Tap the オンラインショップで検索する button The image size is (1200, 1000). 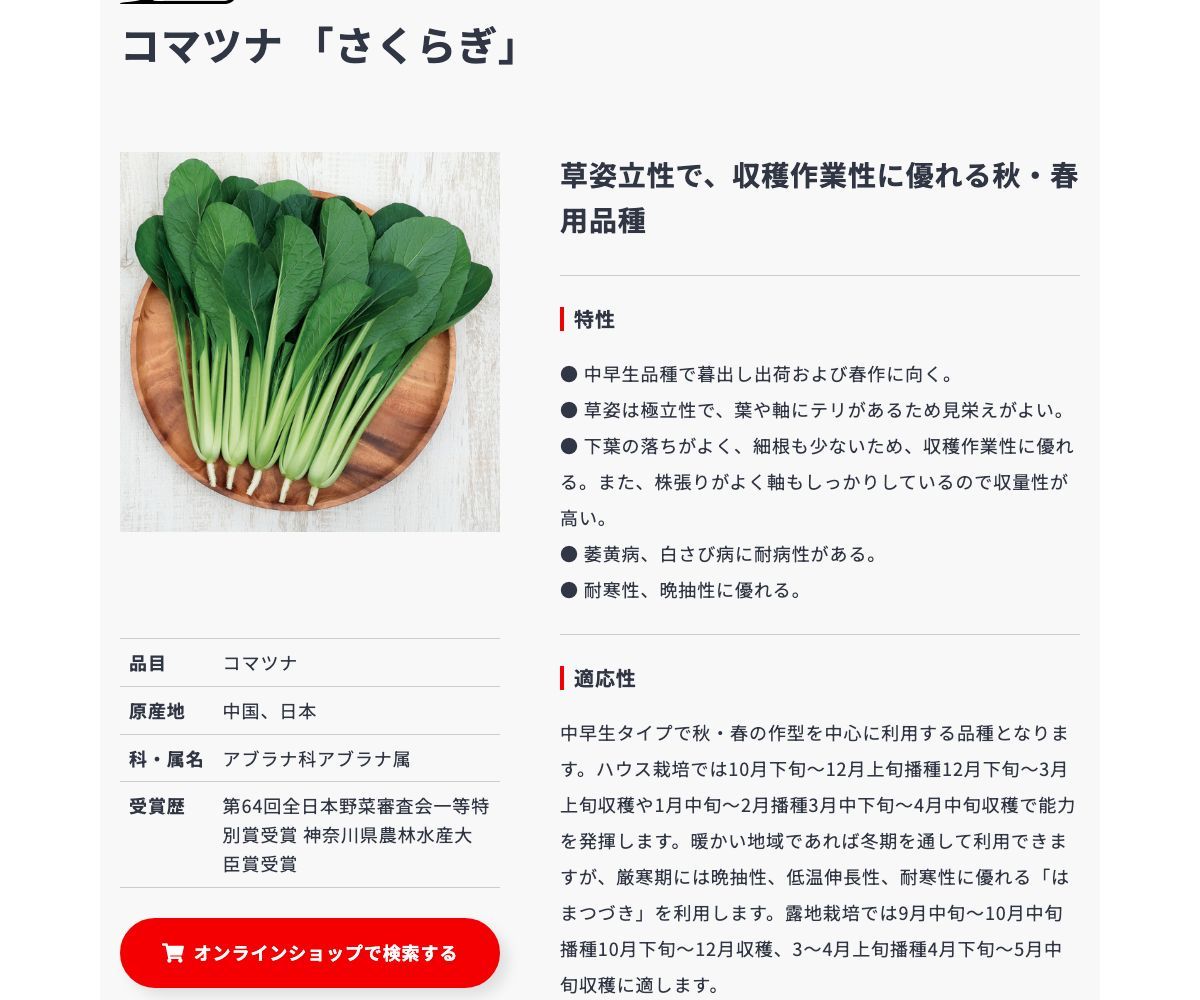tap(310, 952)
